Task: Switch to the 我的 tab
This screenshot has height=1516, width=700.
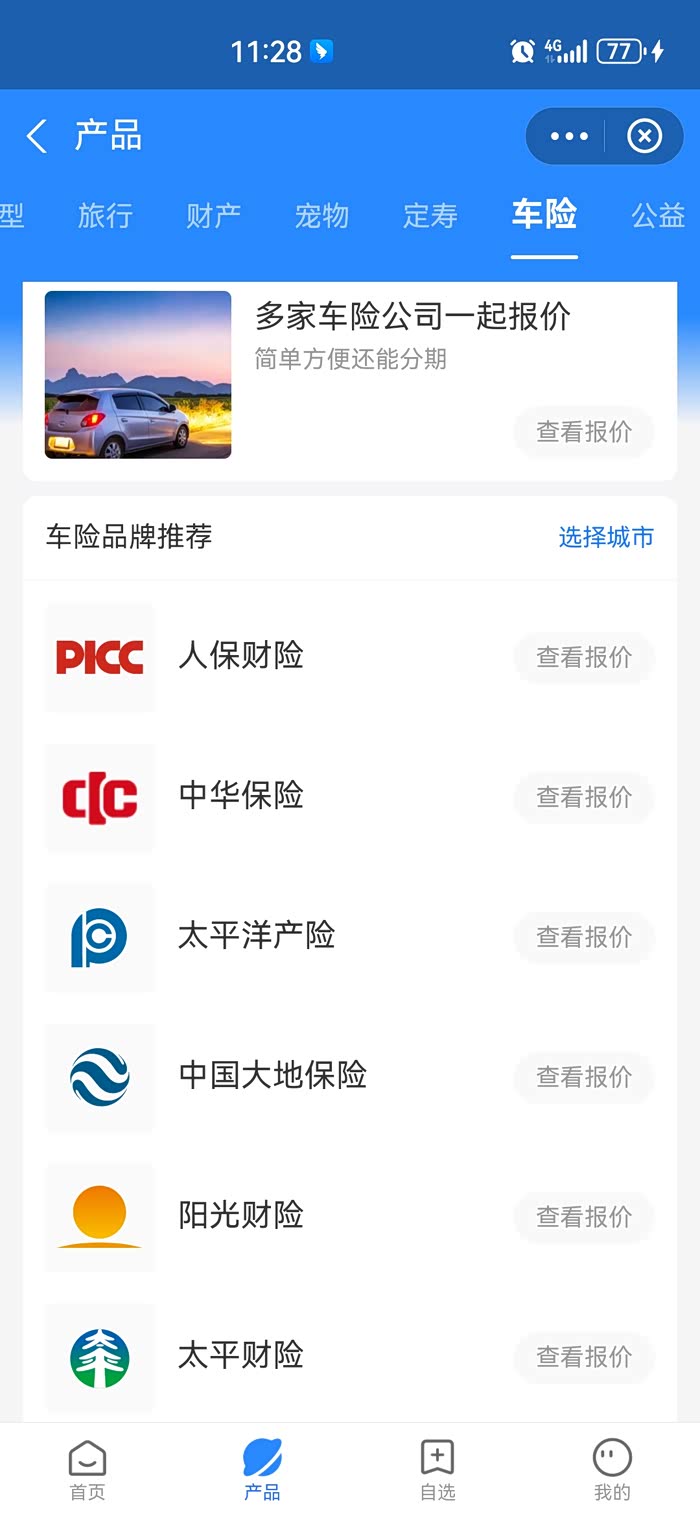Action: (612, 1470)
